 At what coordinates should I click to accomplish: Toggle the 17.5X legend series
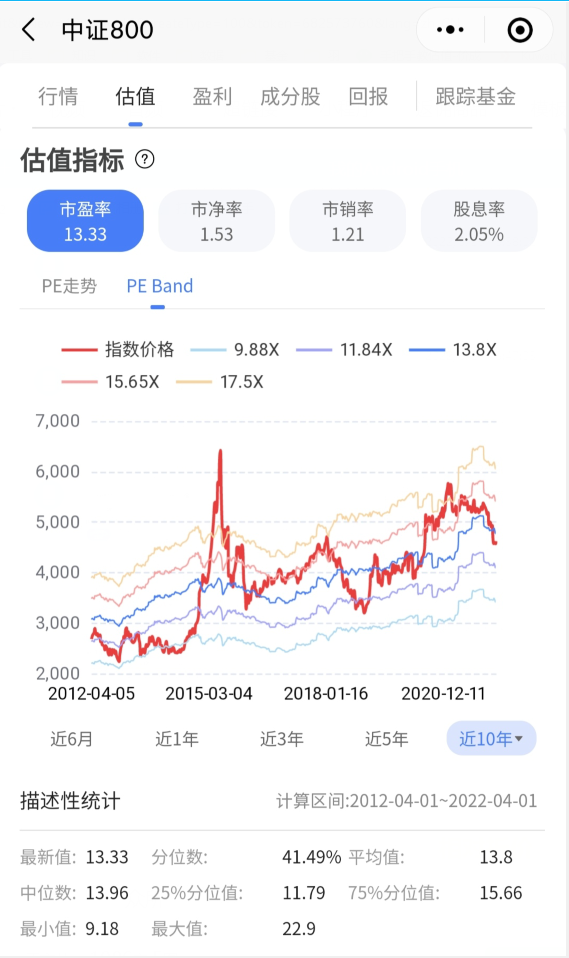click(220, 382)
